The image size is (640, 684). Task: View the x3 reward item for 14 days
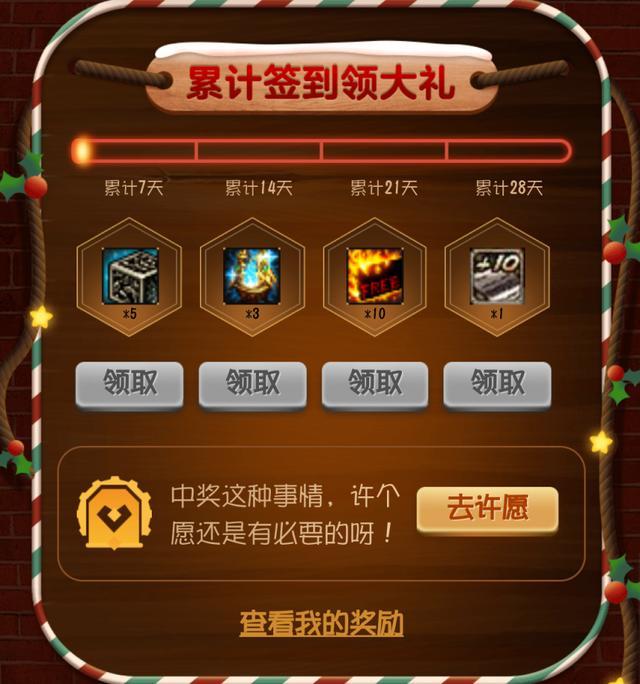(252, 275)
